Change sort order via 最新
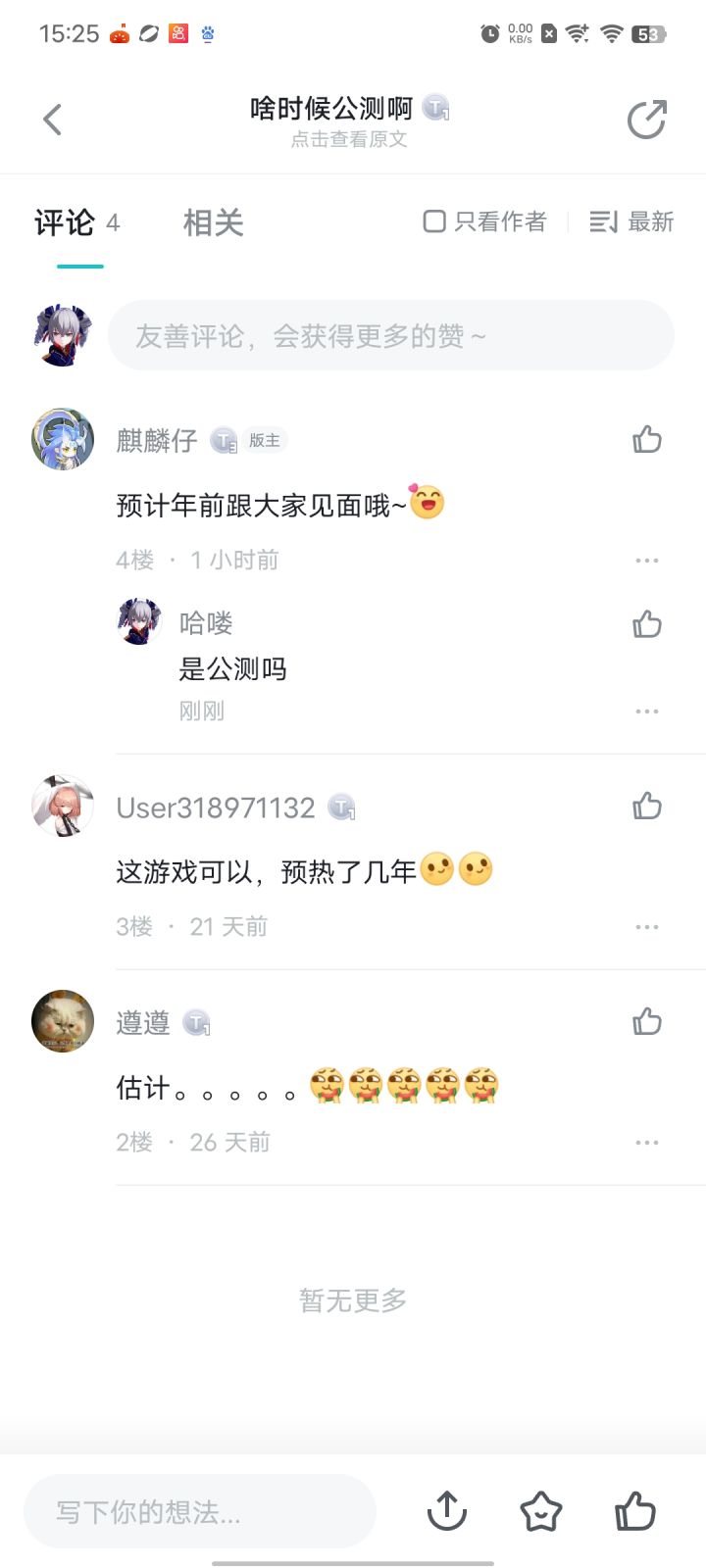The height and width of the screenshot is (1568, 706). coord(631,221)
